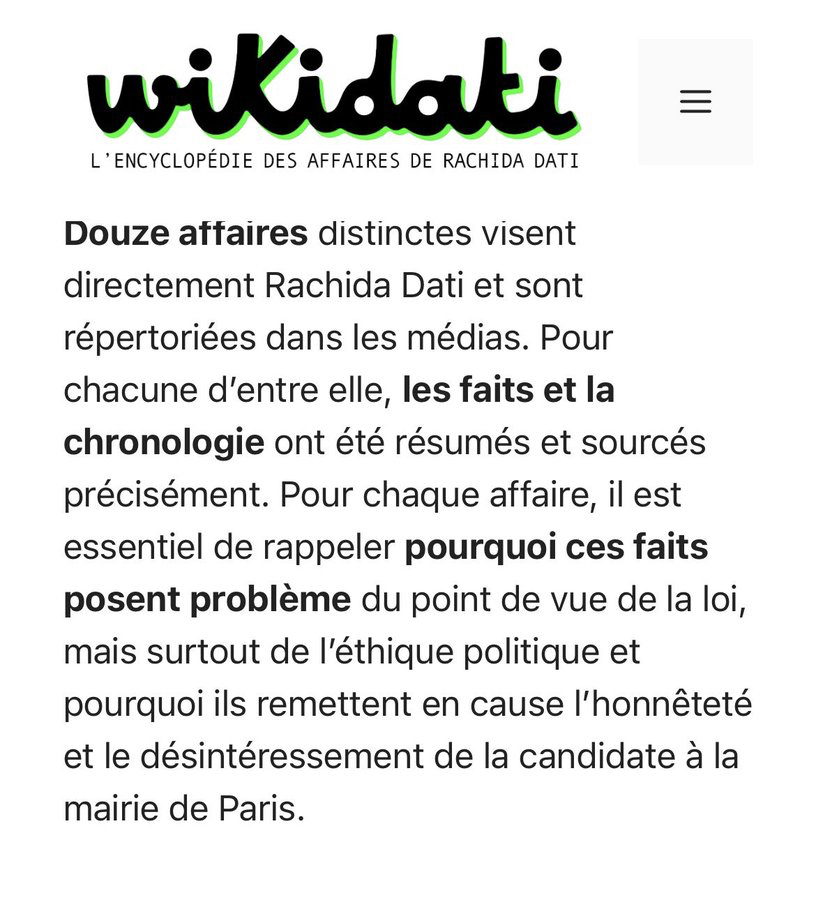This screenshot has width=816, height=900.
Task: Open the hamburger navigation menu
Action: coord(695,102)
